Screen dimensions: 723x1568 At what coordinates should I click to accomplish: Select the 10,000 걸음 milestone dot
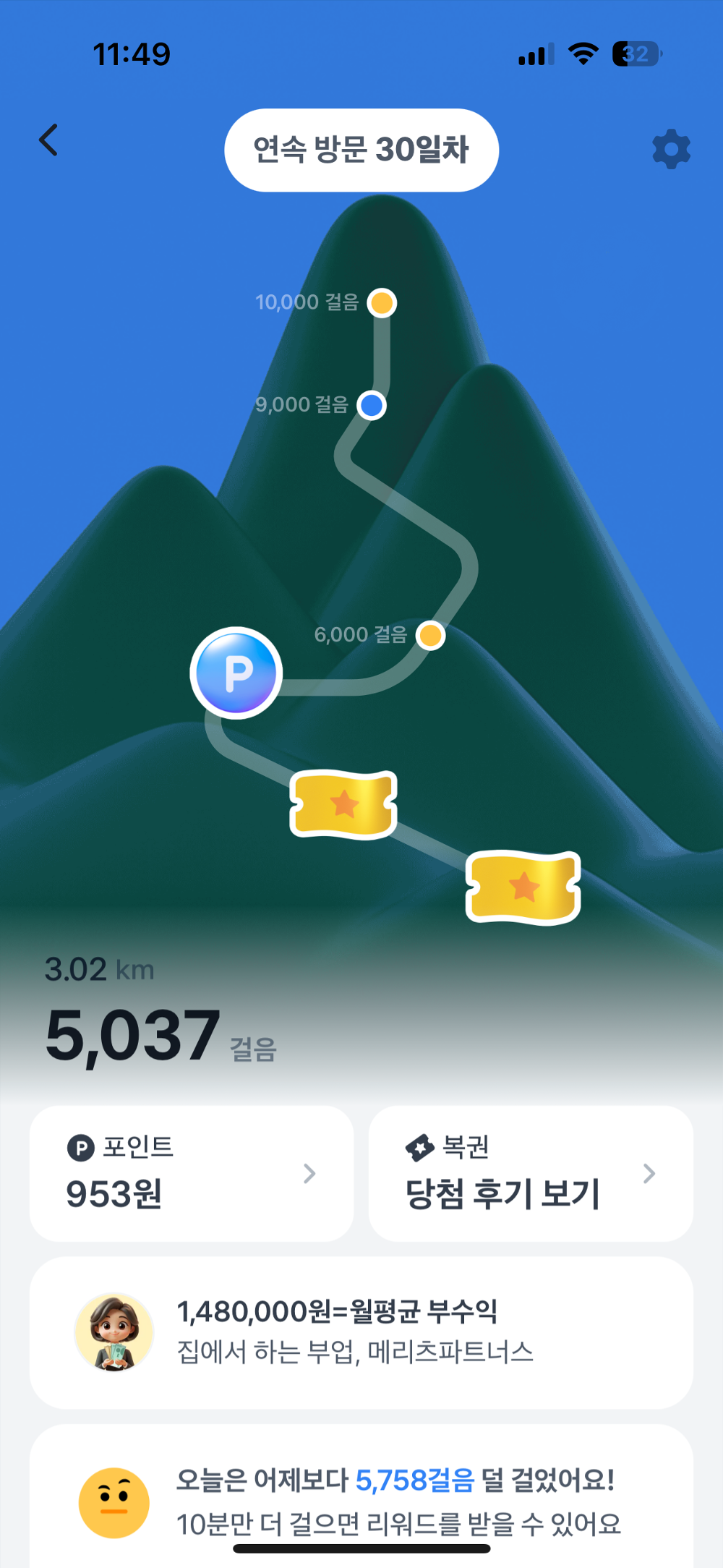pos(382,302)
